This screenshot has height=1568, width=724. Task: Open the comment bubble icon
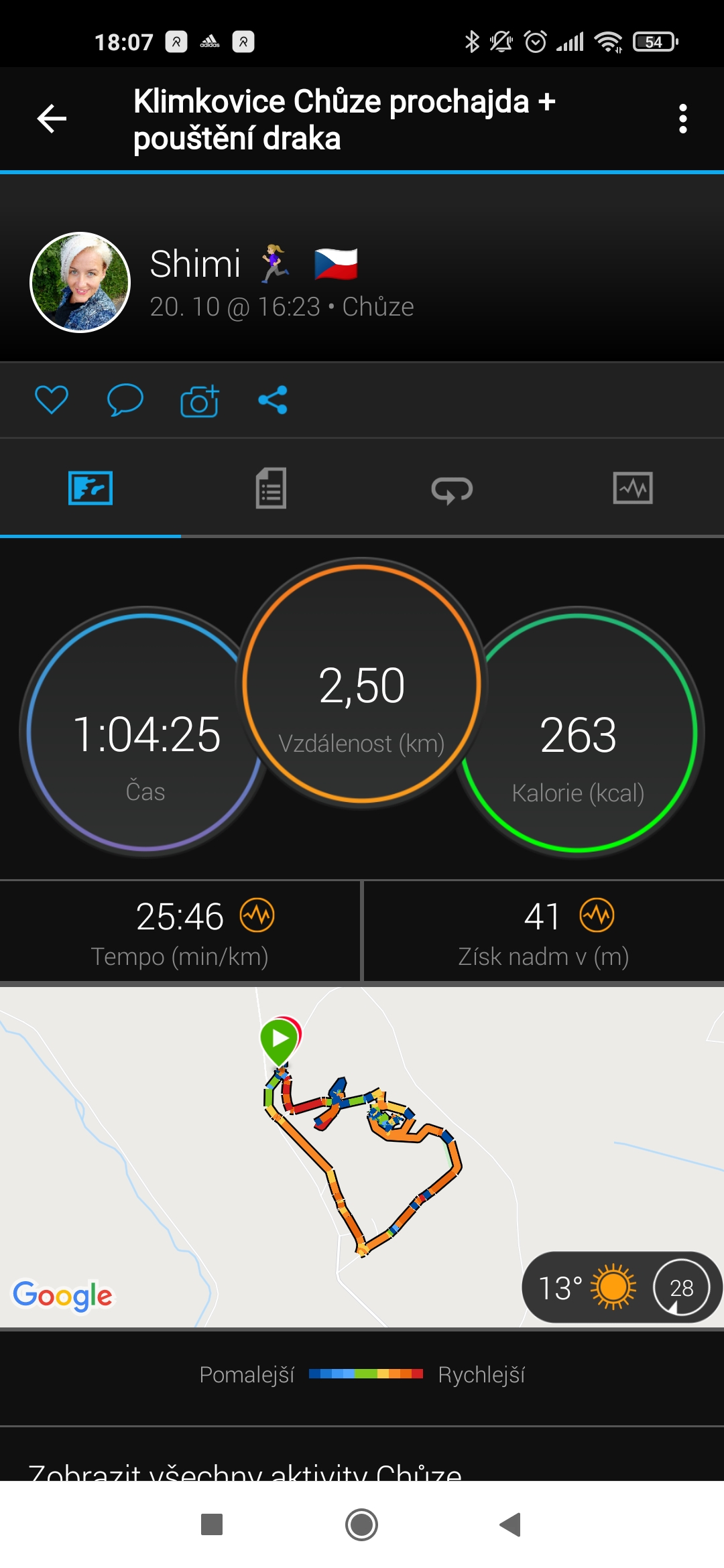(125, 400)
